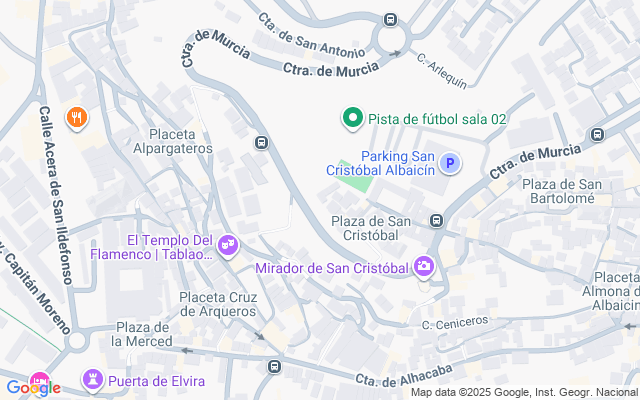
Task: Open El Templo Del Flamenco marker
Action: click(x=227, y=246)
